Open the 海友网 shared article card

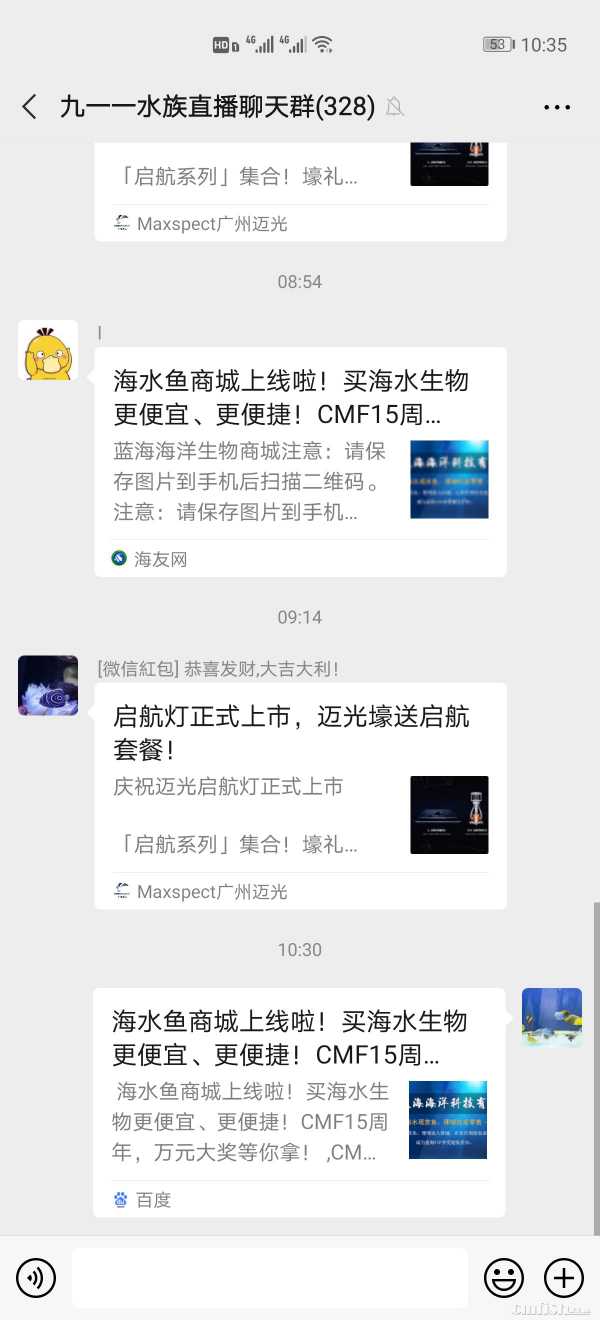coord(300,460)
